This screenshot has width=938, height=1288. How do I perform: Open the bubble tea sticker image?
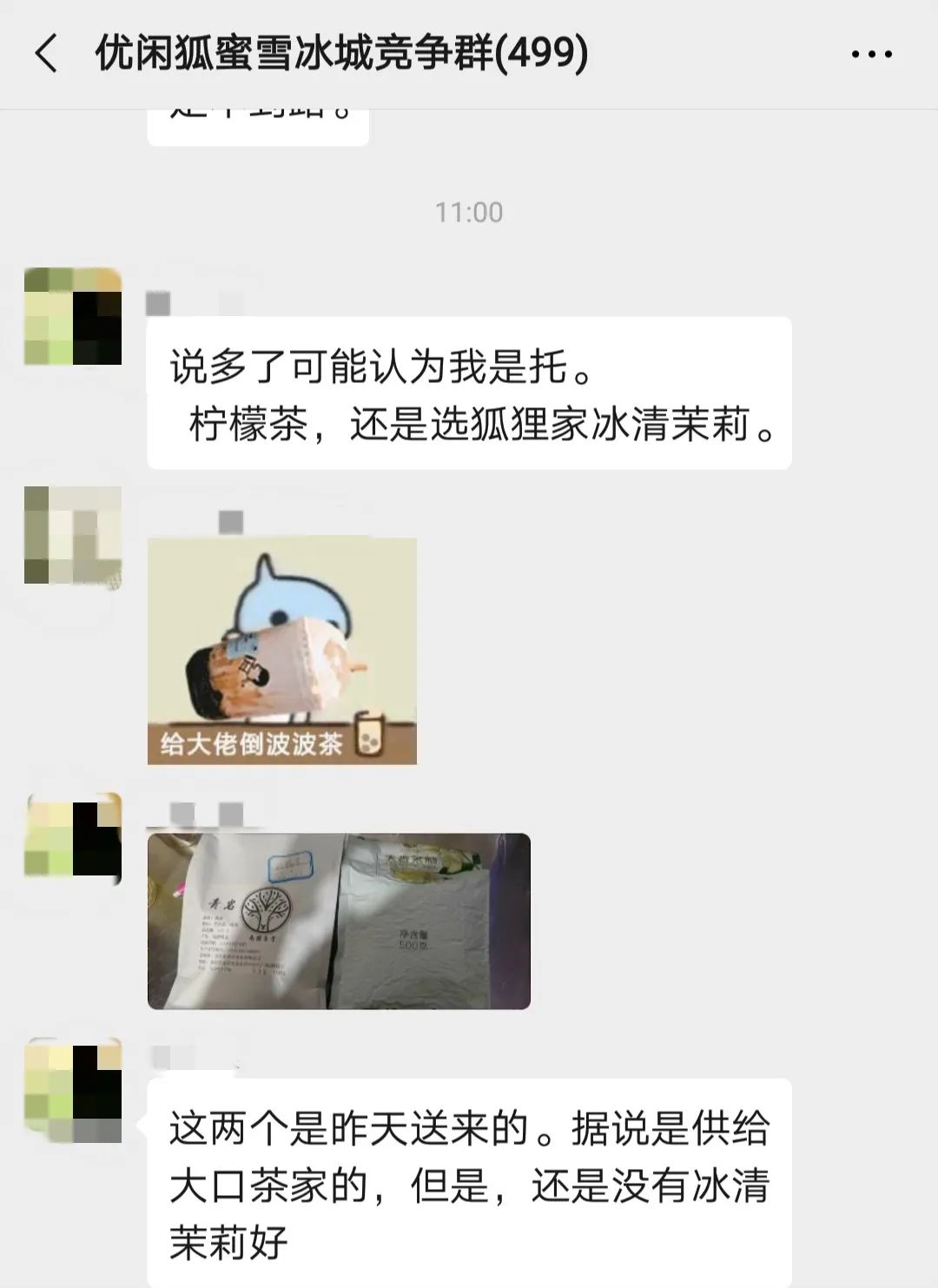coord(281,651)
